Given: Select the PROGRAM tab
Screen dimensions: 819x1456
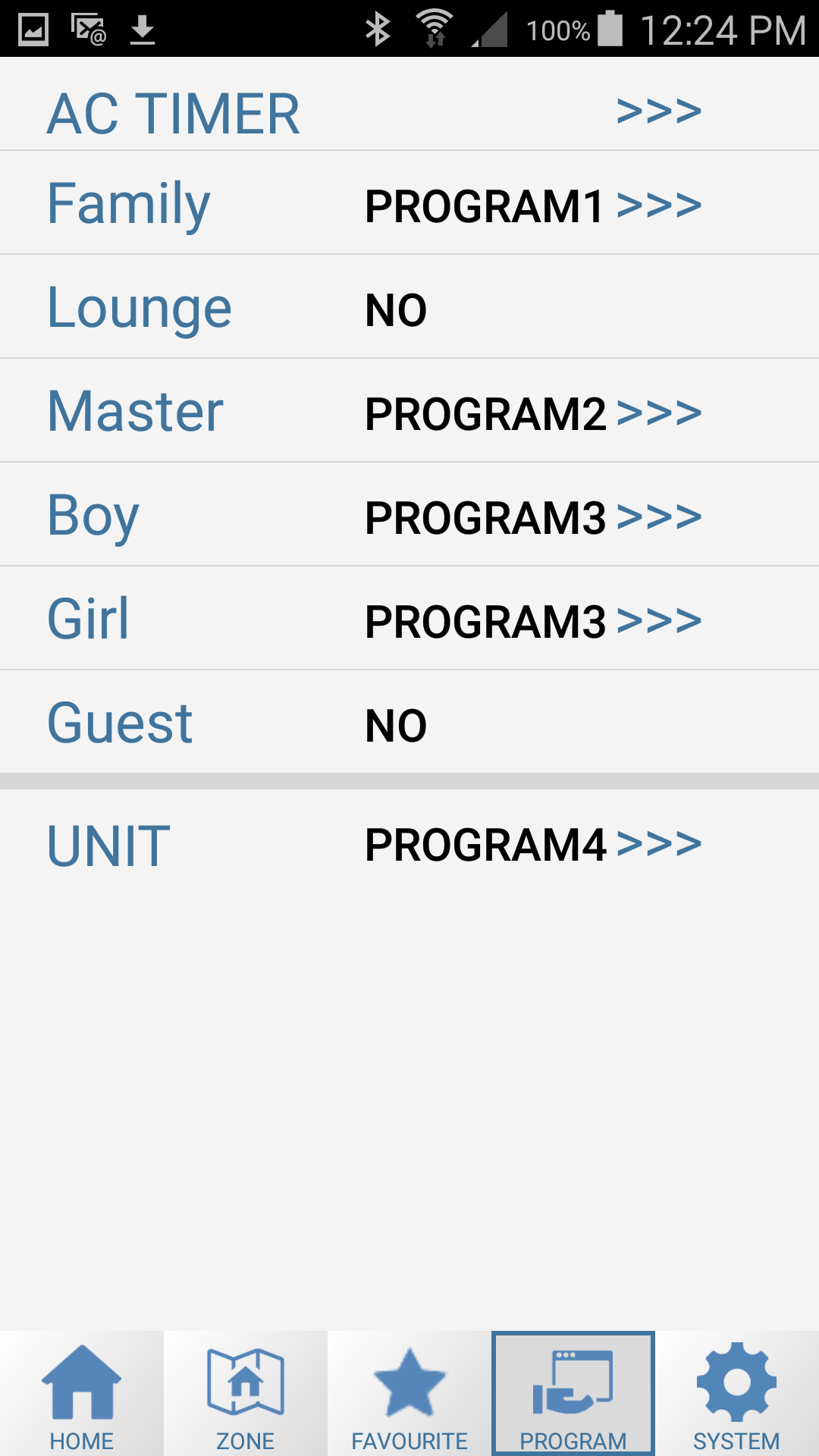Looking at the screenshot, I should tap(573, 1394).
